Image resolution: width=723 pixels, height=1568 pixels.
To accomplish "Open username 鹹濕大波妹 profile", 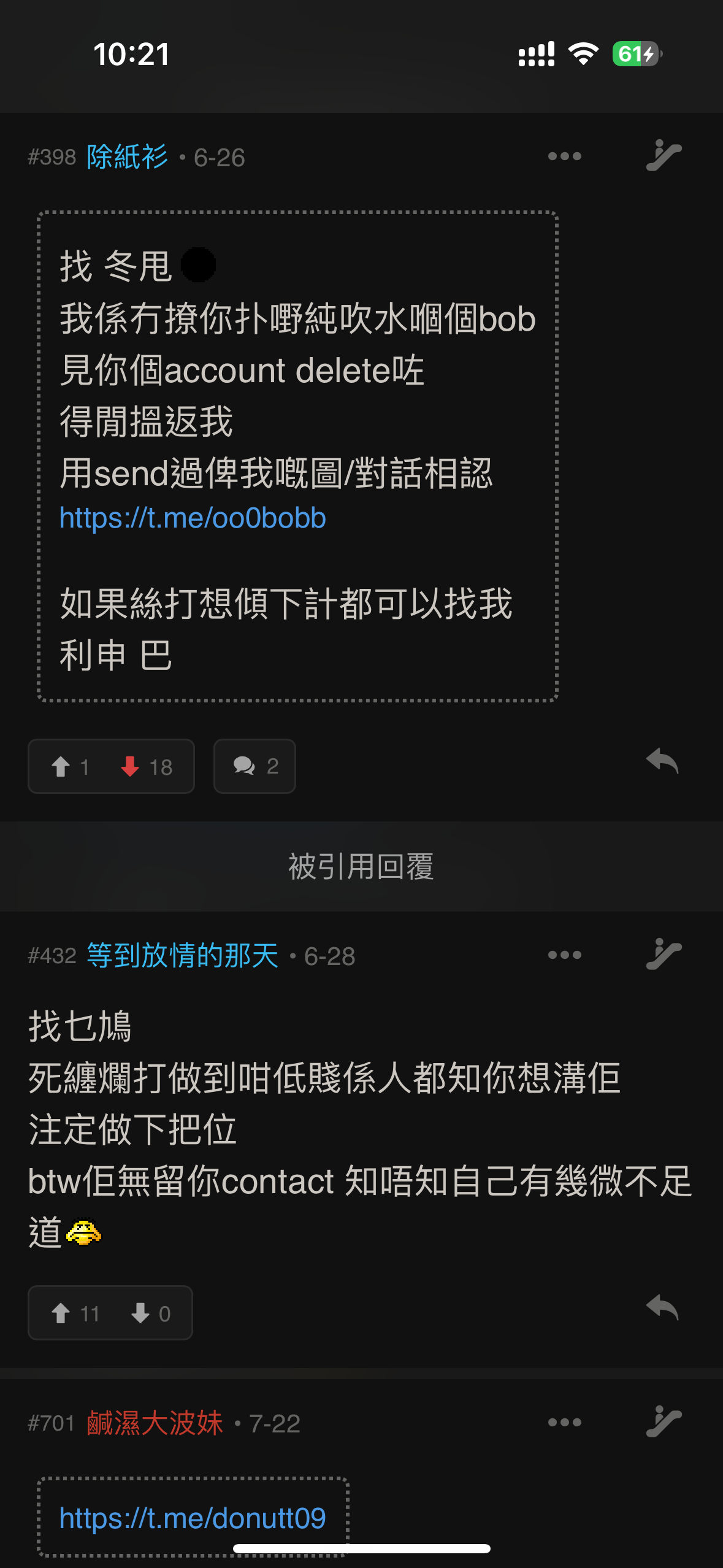I will (x=155, y=1423).
